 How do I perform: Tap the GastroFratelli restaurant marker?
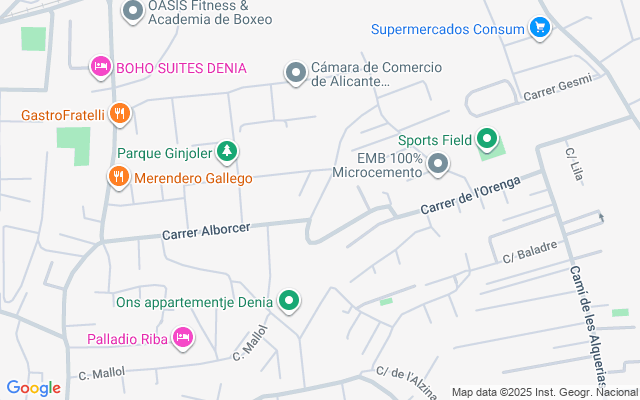click(119, 114)
